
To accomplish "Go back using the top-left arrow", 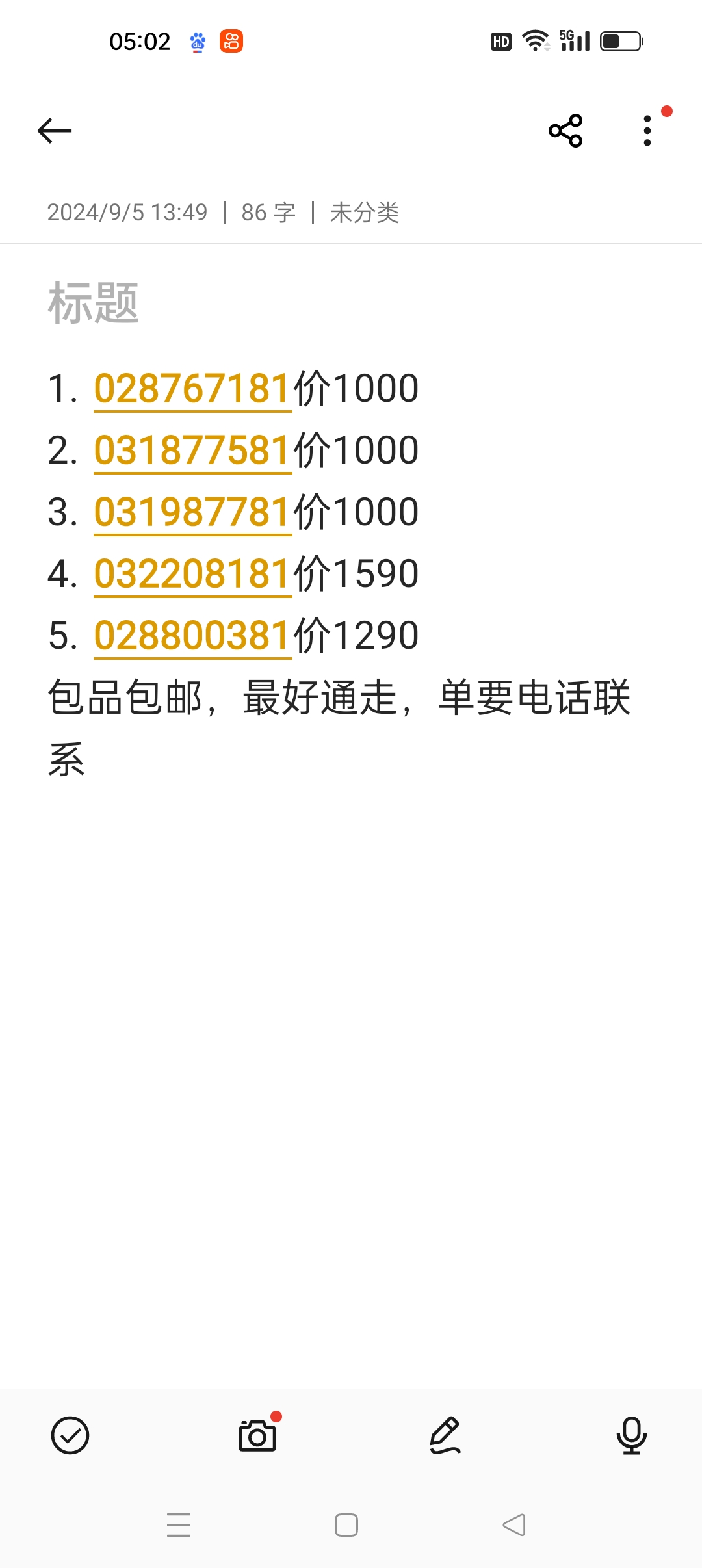I will (x=55, y=131).
